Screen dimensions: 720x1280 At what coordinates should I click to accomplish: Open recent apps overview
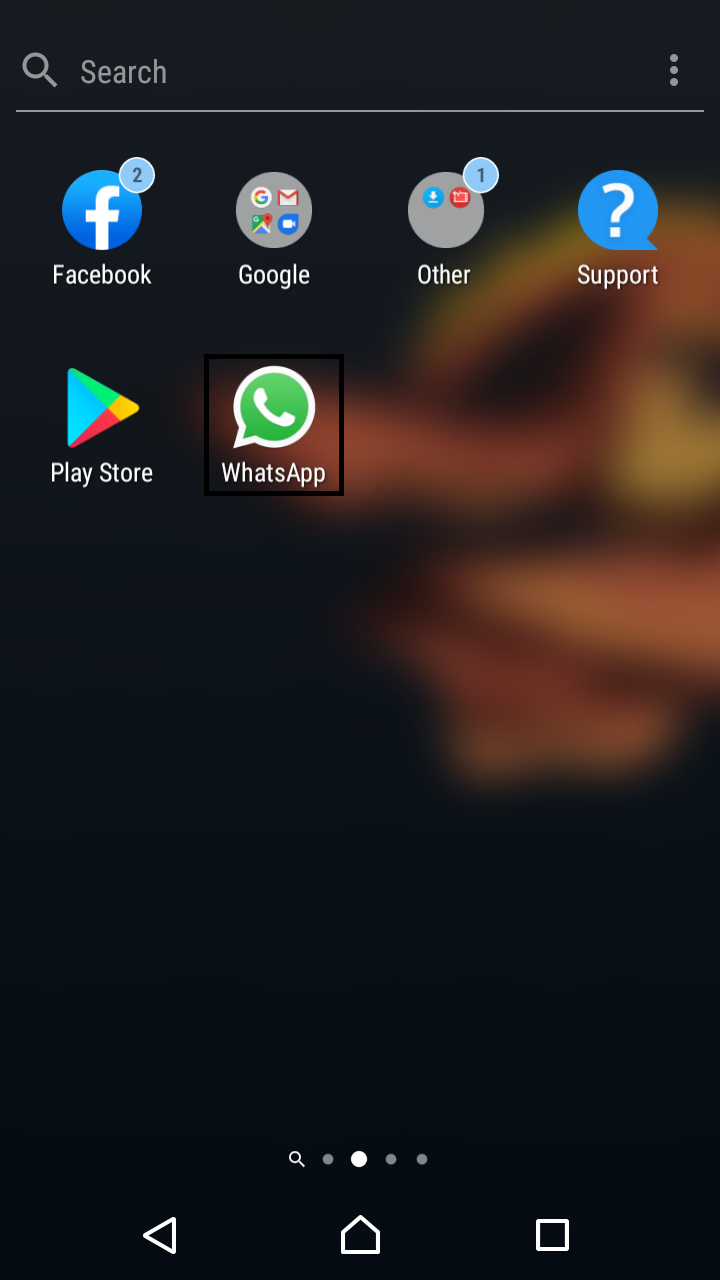click(552, 1235)
